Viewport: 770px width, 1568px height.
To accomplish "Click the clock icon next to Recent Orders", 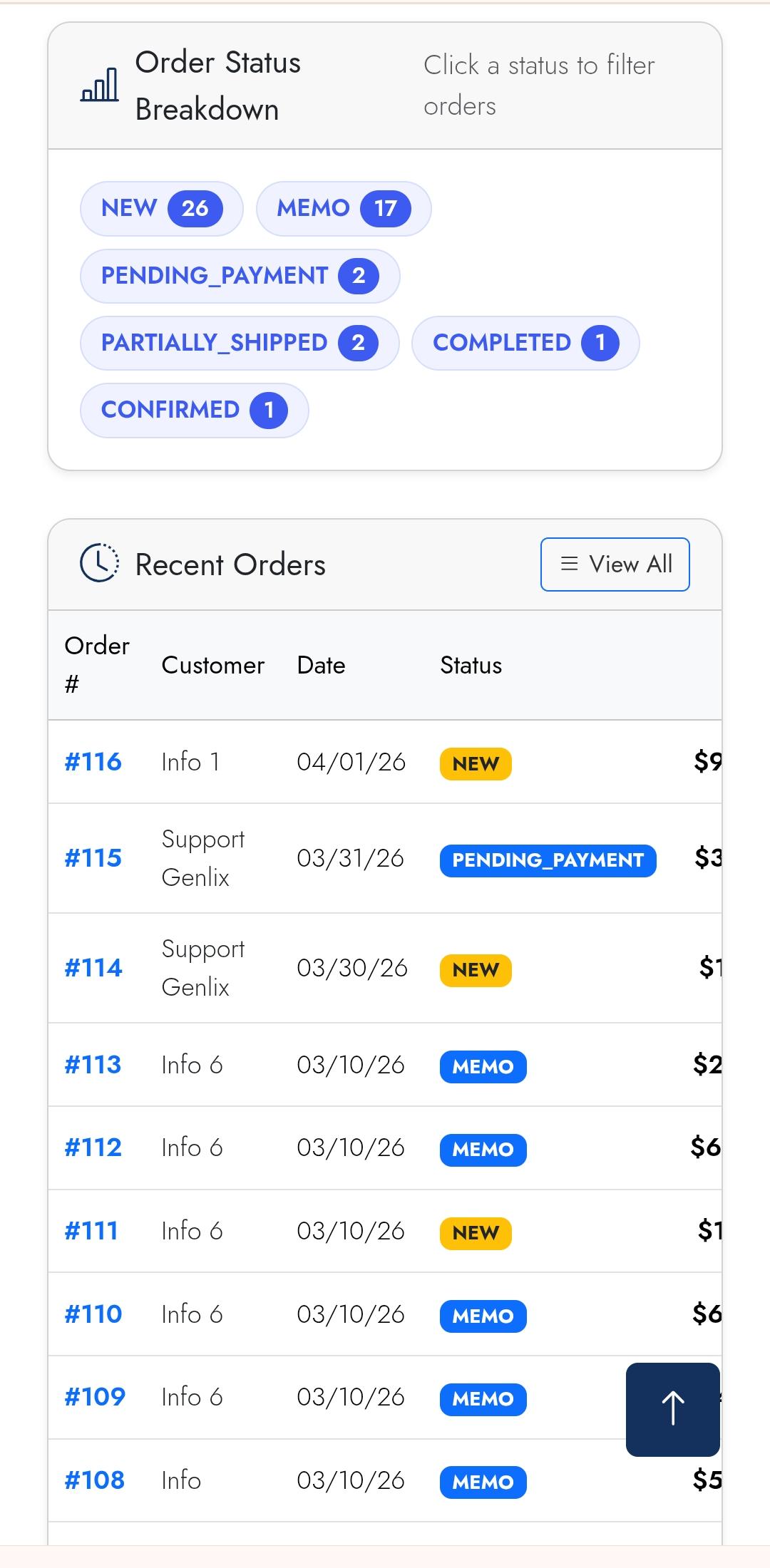I will point(98,564).
